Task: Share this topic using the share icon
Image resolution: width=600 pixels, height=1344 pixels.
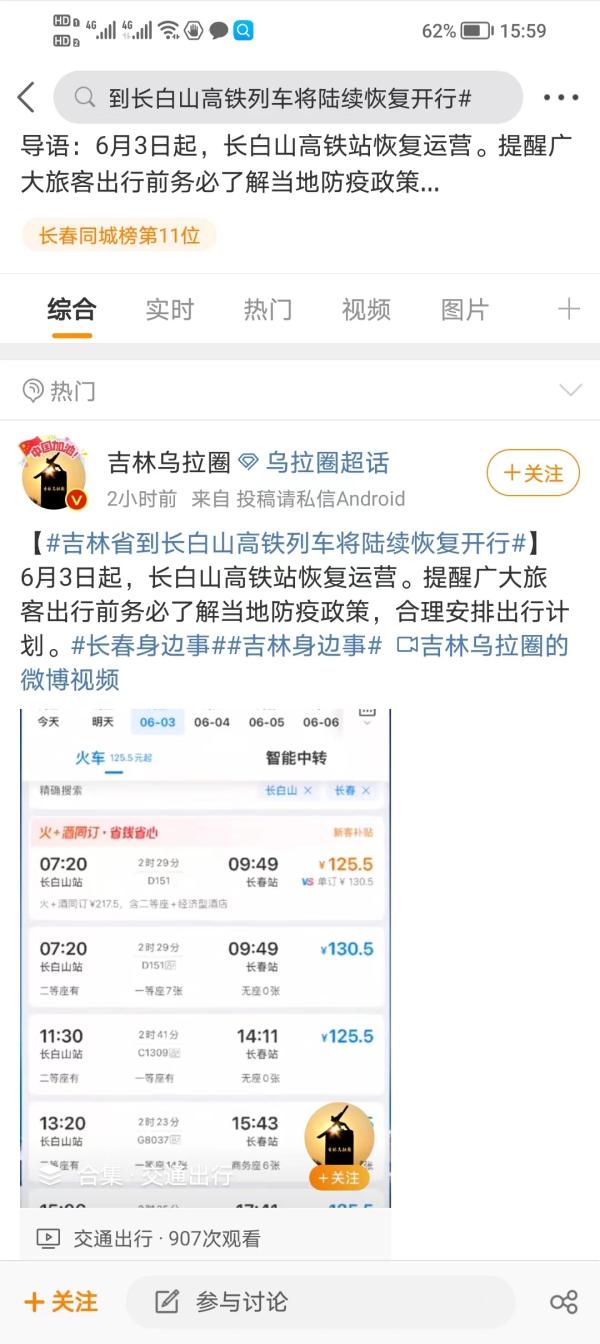Action: click(564, 1301)
